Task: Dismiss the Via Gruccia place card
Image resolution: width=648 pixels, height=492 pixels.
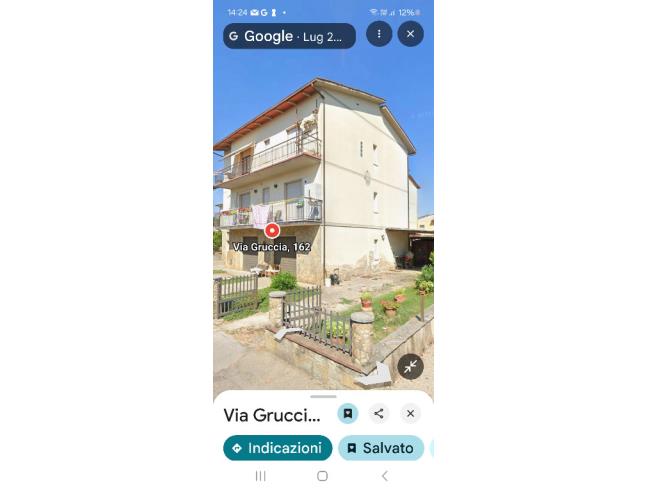Action: pyautogui.click(x=410, y=413)
